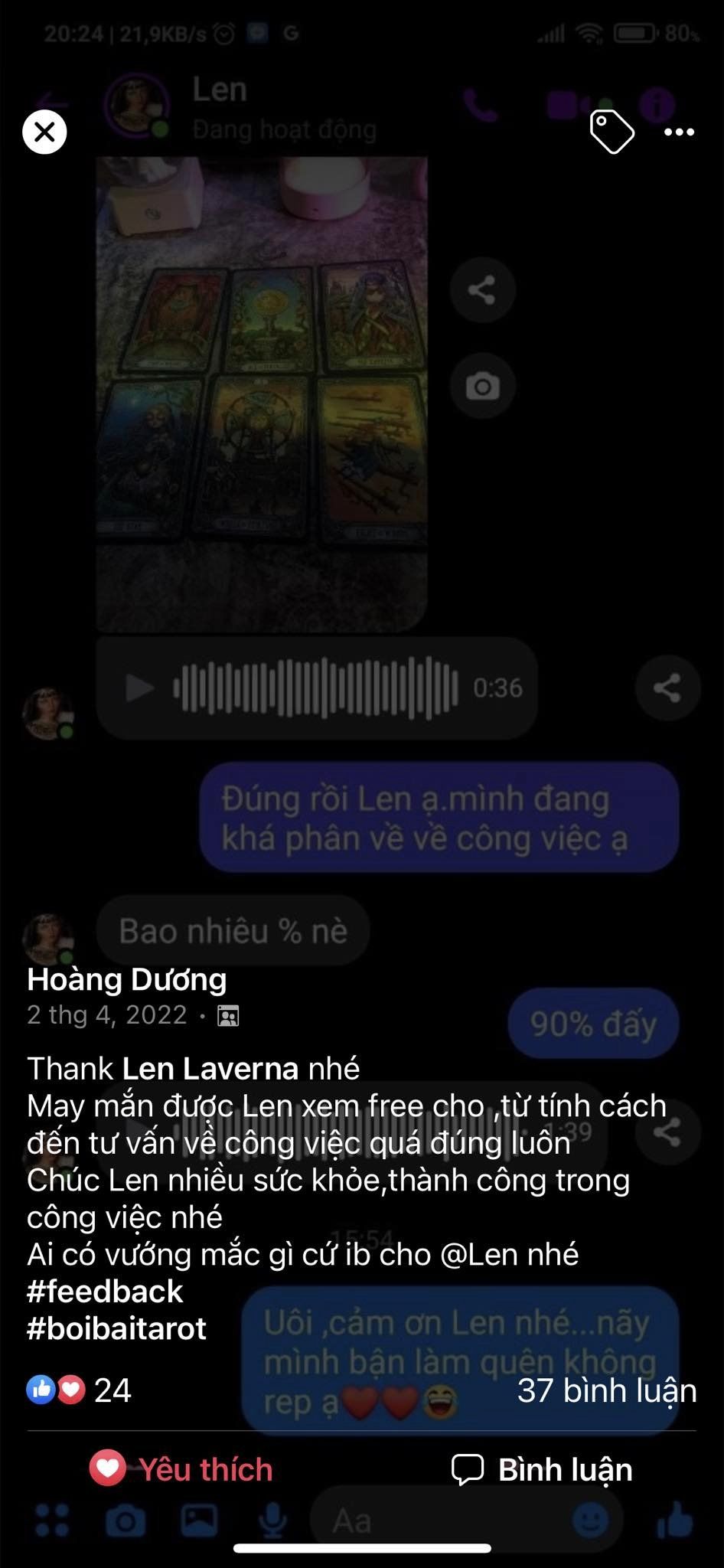The image size is (724, 1568).
Task: Open the #boibaitarot hashtag
Action: point(116,1328)
